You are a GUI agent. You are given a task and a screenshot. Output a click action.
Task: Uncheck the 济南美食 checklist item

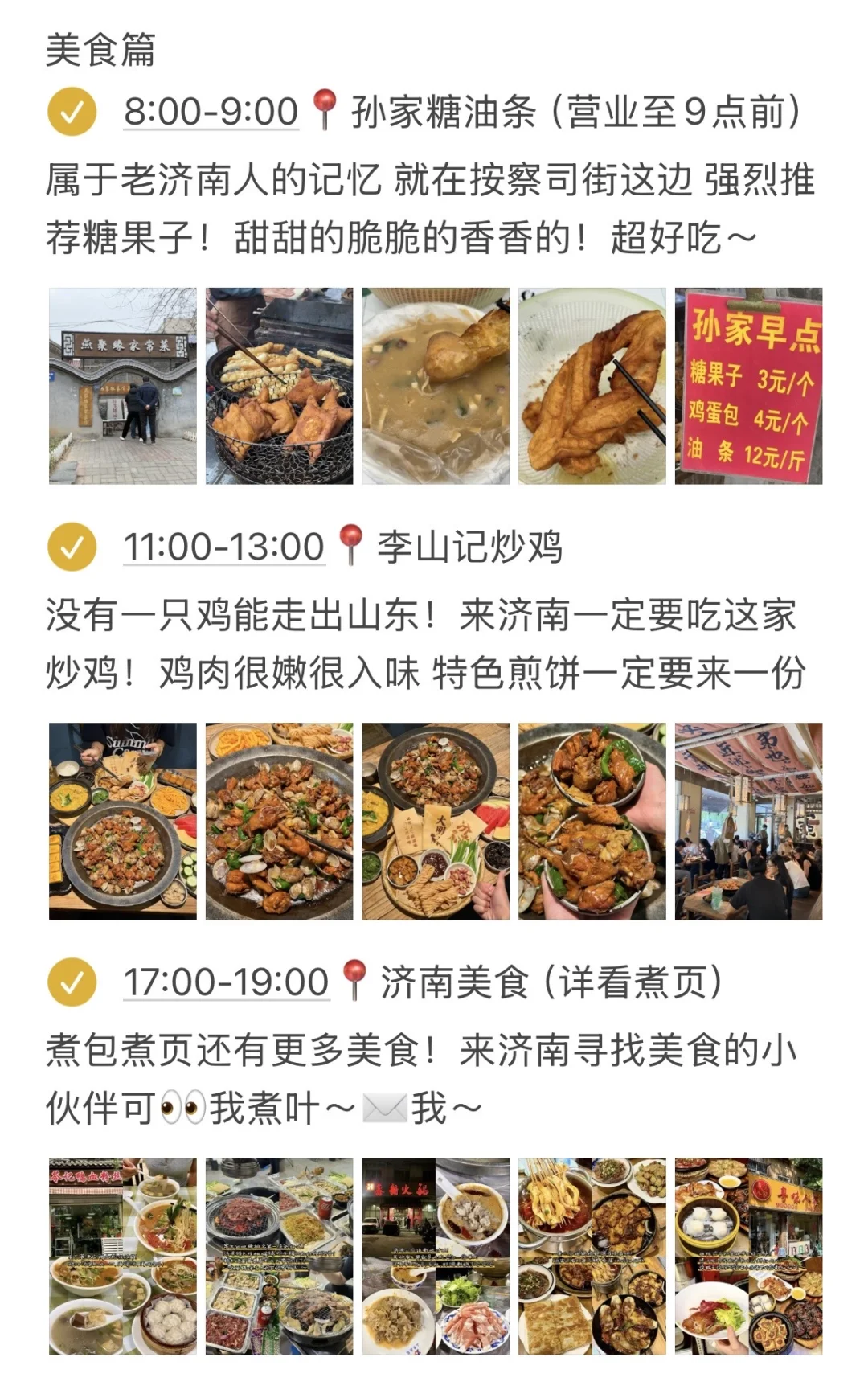coord(72,982)
